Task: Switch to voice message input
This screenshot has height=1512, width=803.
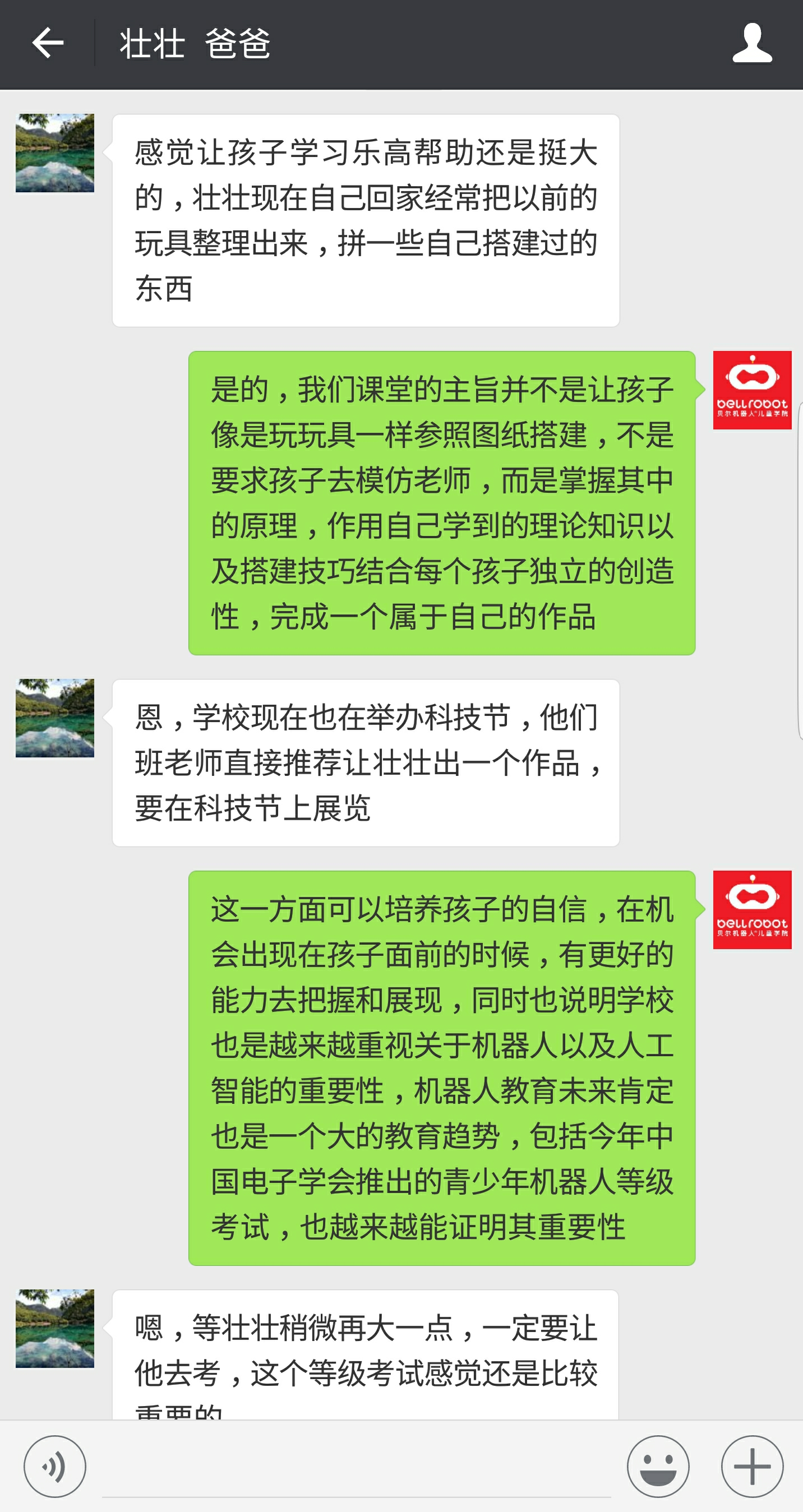Action: [x=54, y=1466]
